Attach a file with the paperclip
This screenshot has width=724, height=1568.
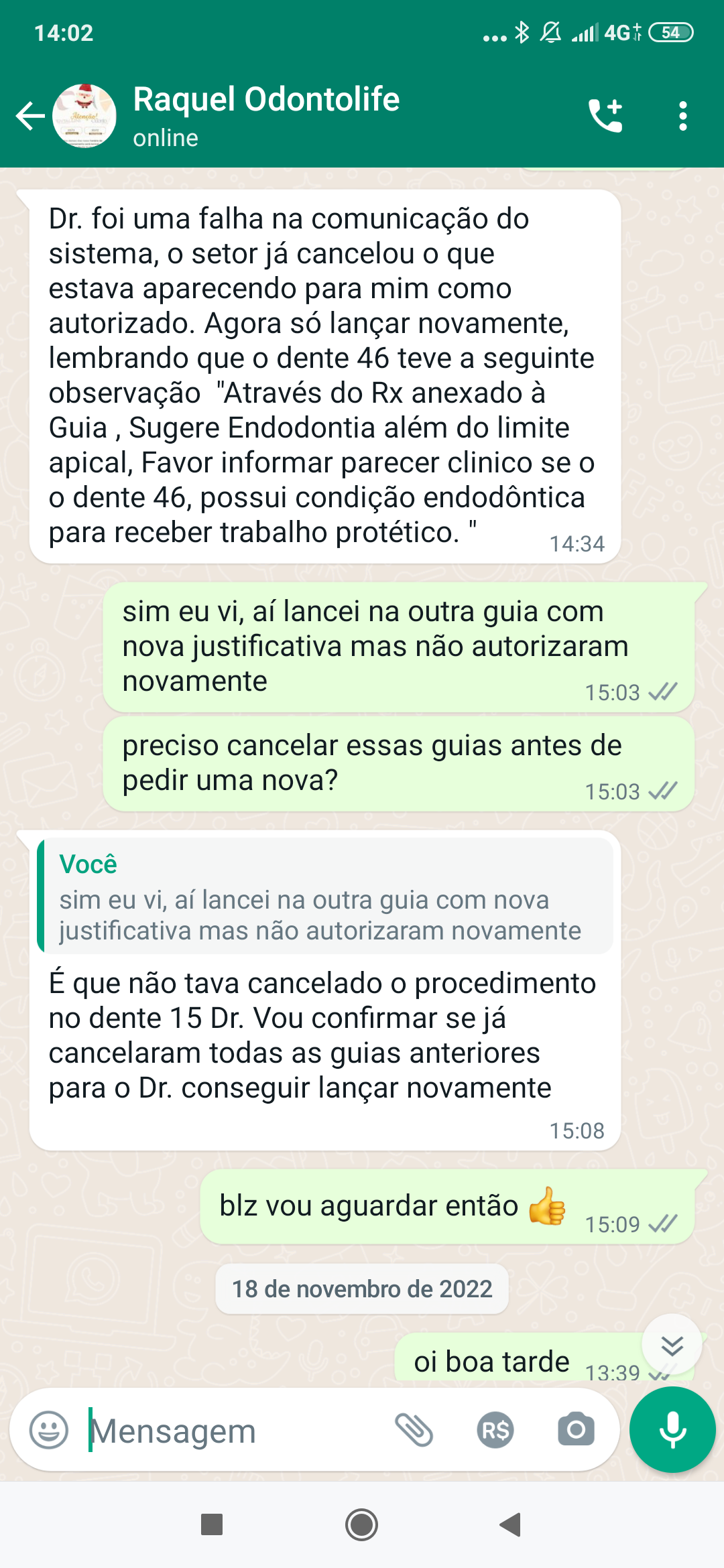coord(414,1430)
